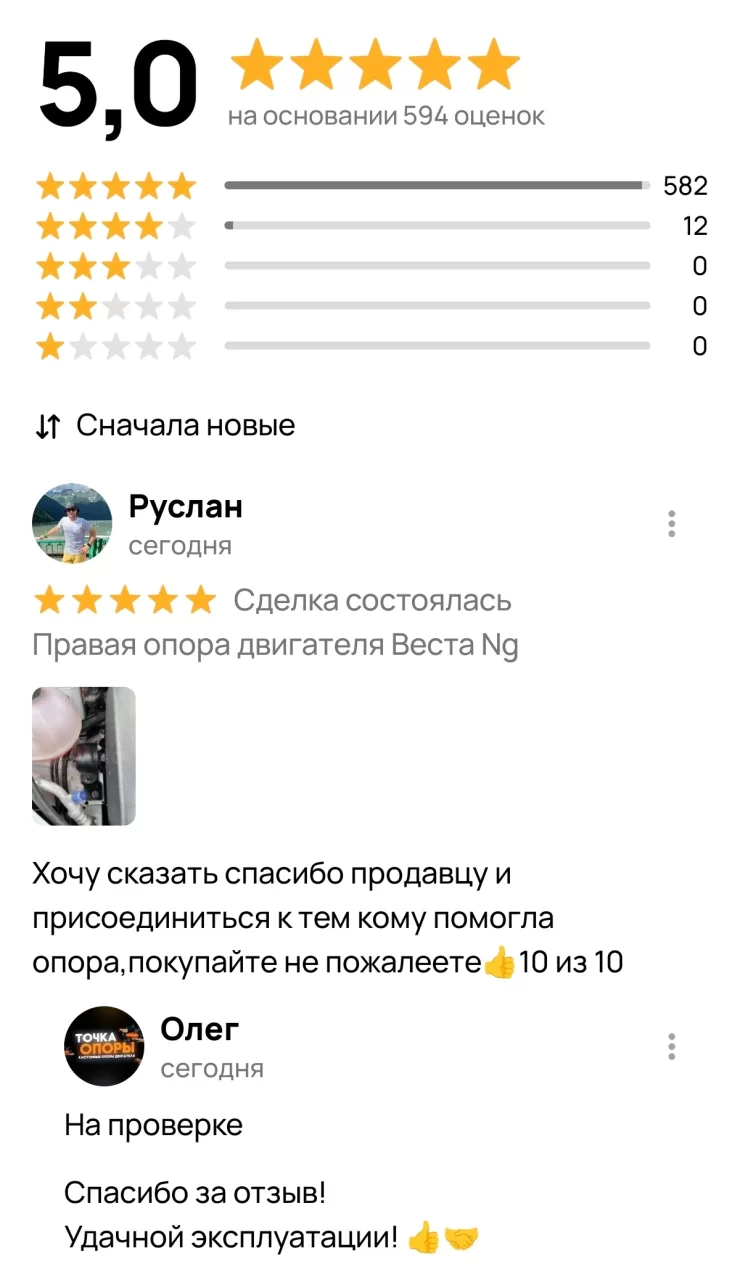View the photo attached to Руслан's review
Viewport: 740px width, 1280px height.
[84, 756]
